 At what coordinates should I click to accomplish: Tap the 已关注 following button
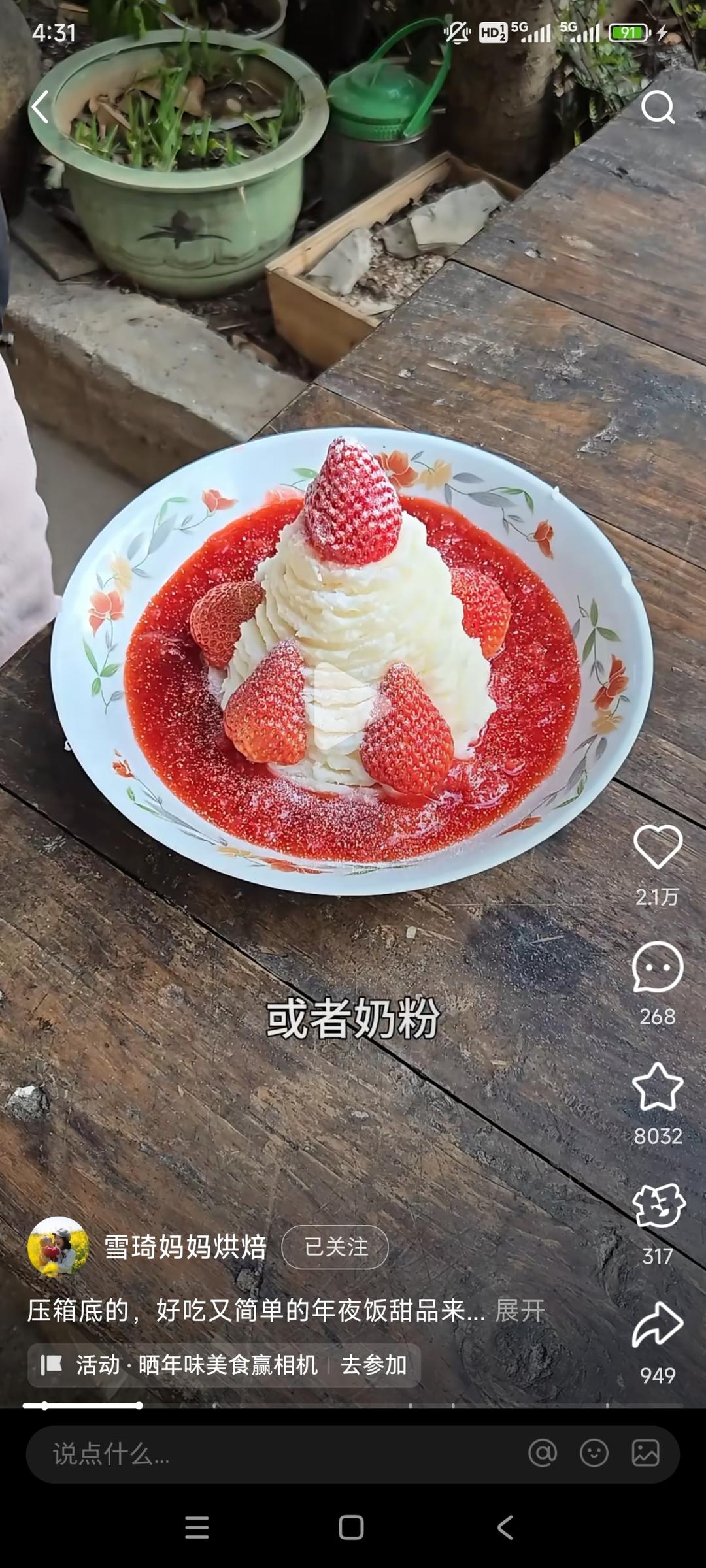tap(335, 1247)
